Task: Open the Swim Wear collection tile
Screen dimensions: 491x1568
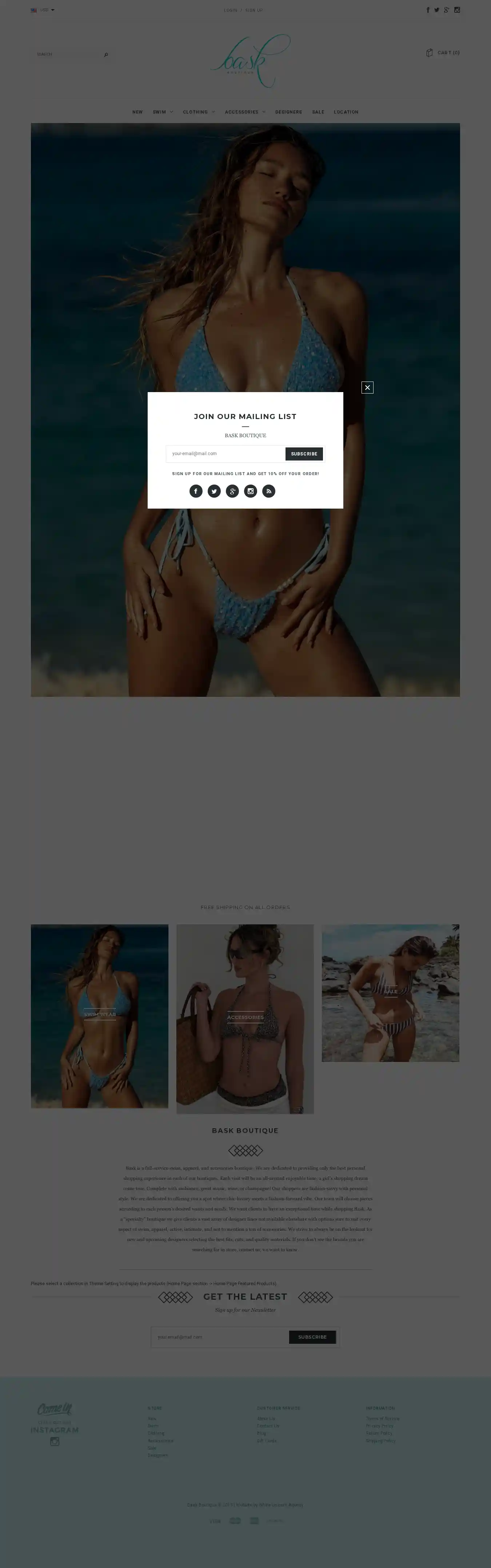Action: 100,1015
